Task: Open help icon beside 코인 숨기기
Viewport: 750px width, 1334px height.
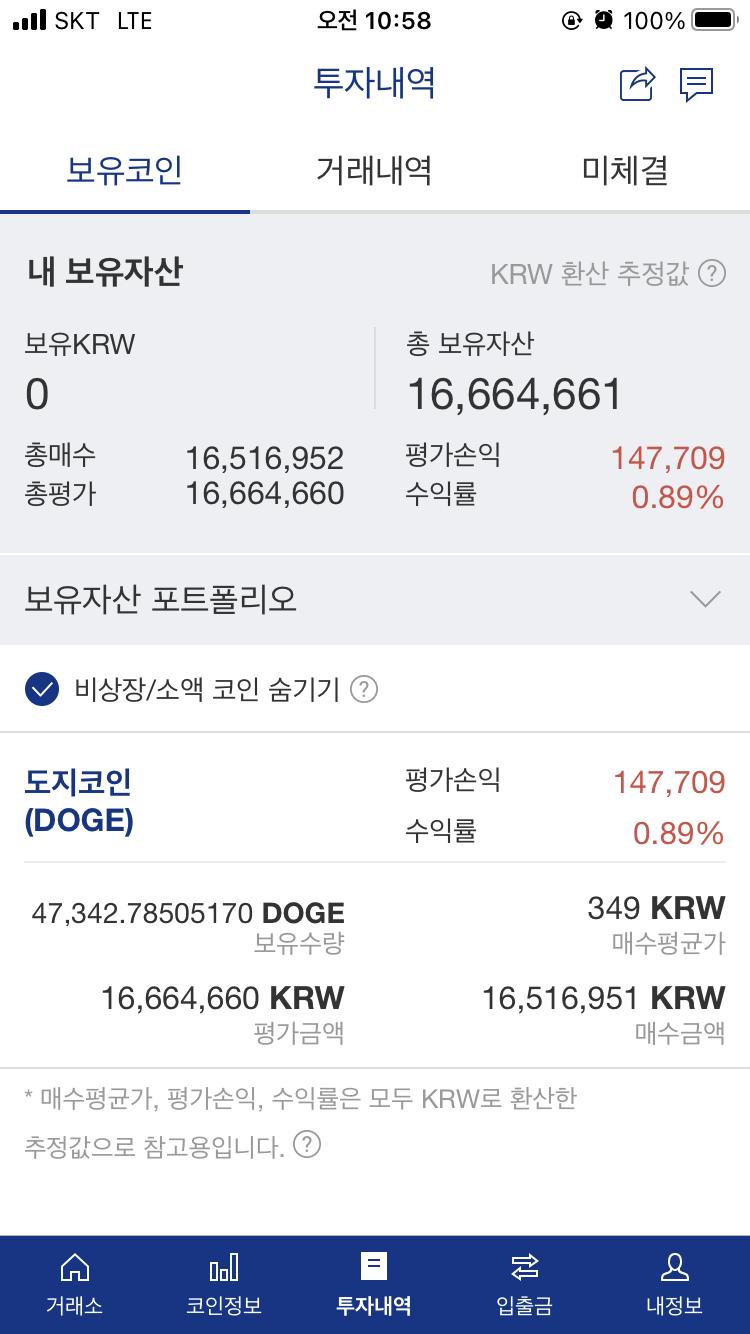Action: pyautogui.click(x=364, y=689)
